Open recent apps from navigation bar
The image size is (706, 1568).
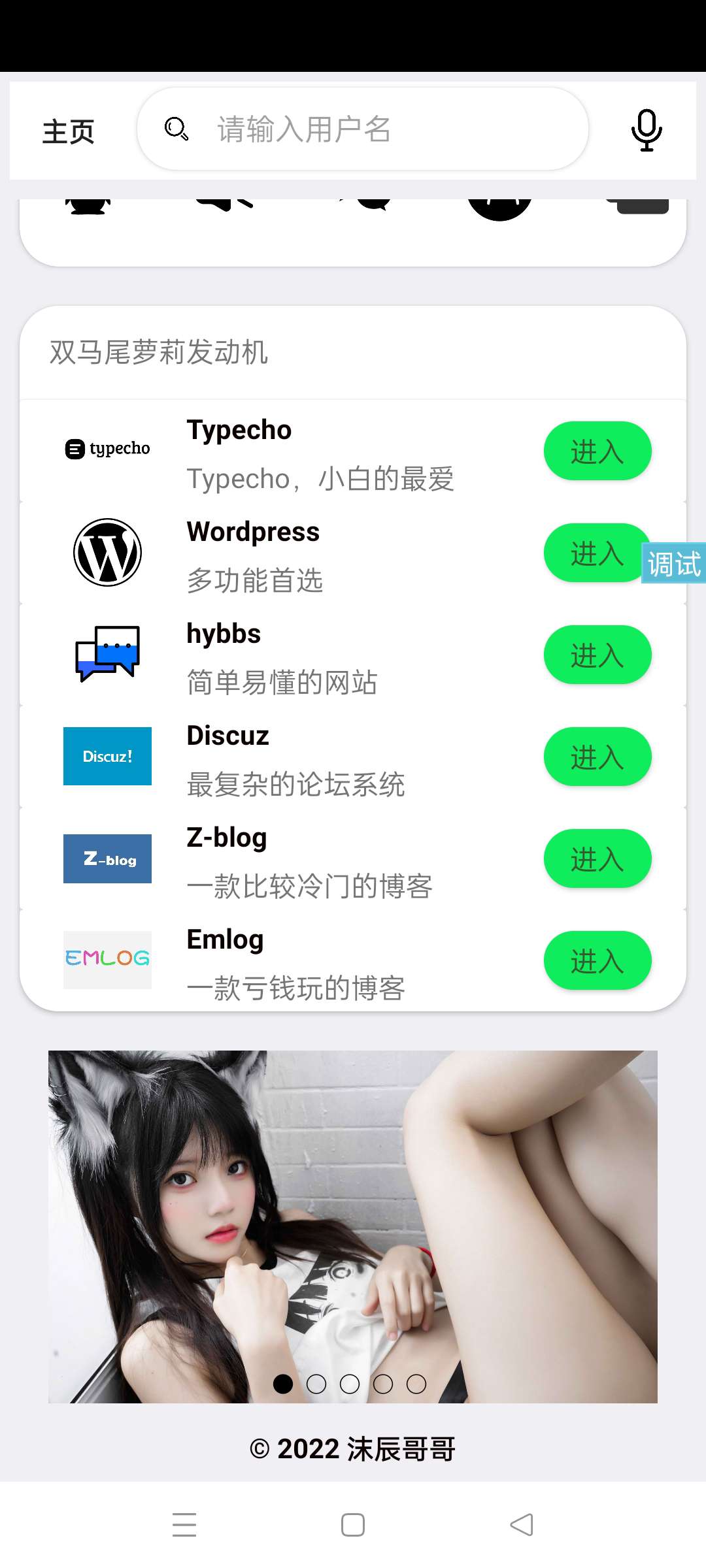(184, 1525)
